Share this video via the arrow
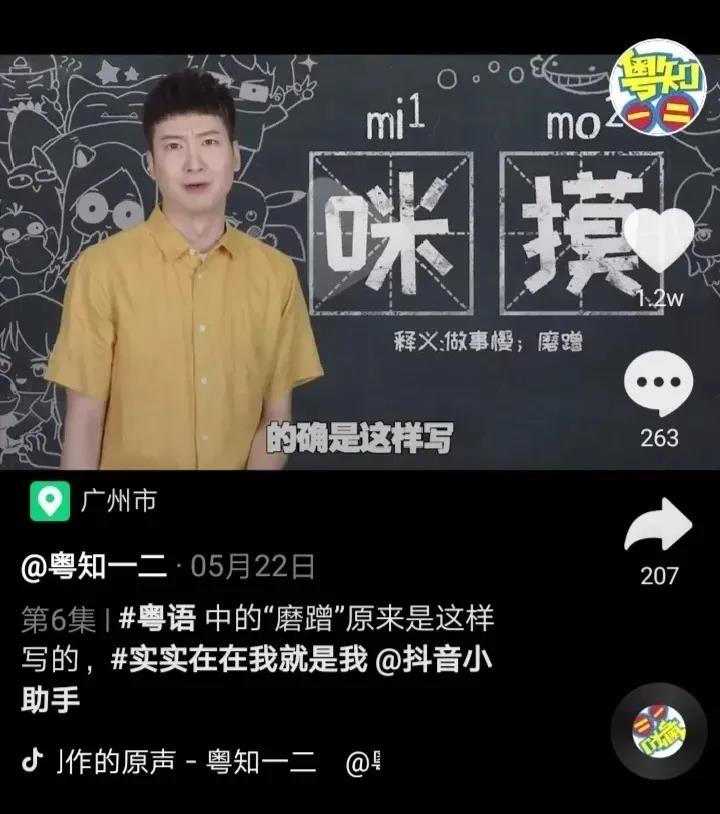Viewport: 720px width, 814px height. click(x=658, y=527)
